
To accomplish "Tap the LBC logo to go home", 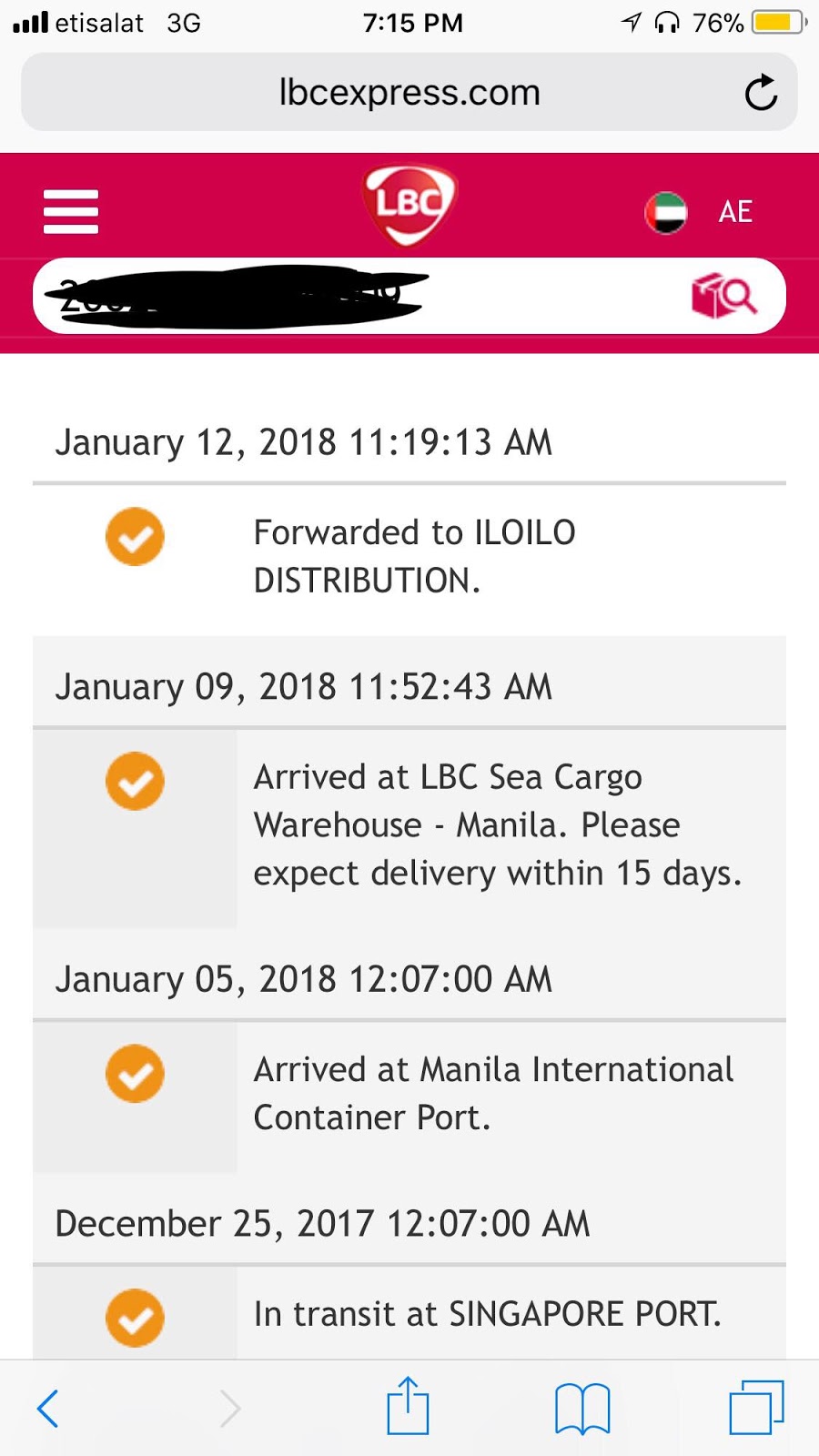I will coord(409,205).
